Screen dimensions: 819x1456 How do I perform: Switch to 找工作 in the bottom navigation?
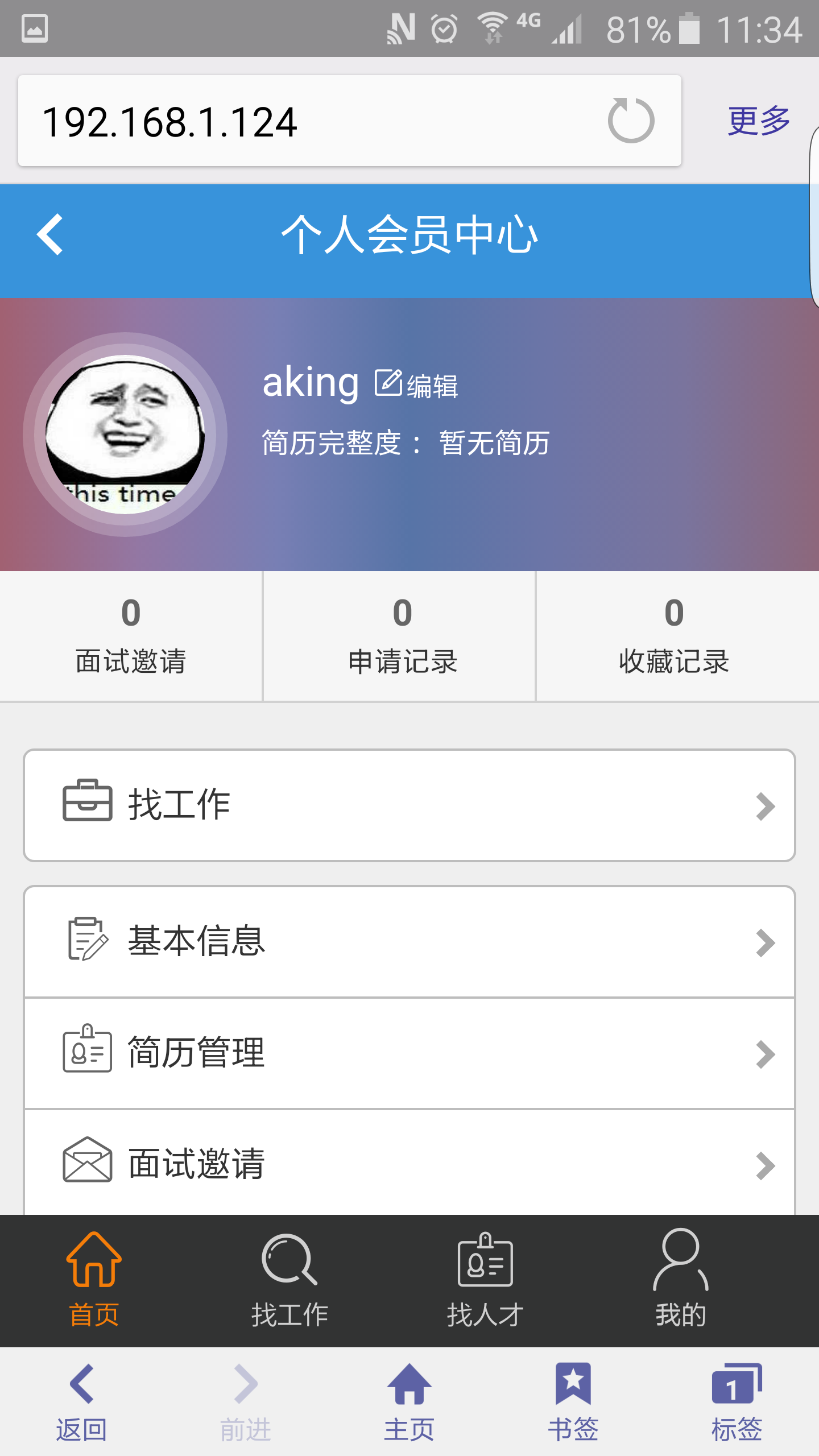[x=289, y=1280]
